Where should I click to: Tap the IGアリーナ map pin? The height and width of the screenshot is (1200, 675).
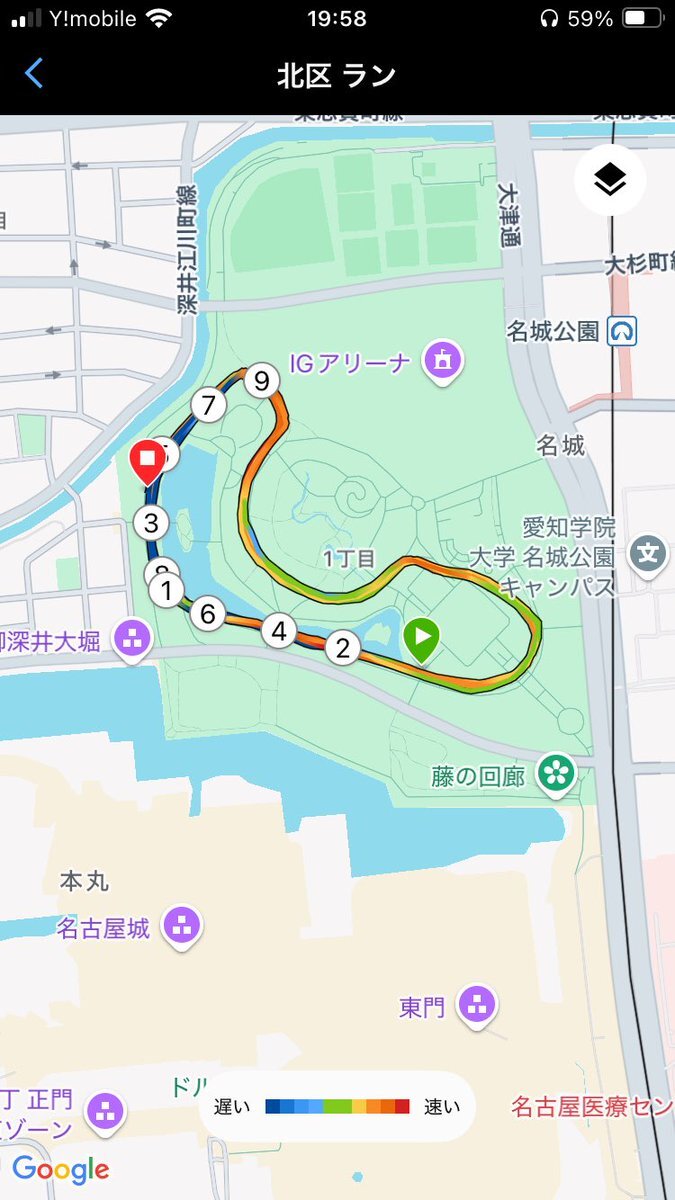coord(441,362)
